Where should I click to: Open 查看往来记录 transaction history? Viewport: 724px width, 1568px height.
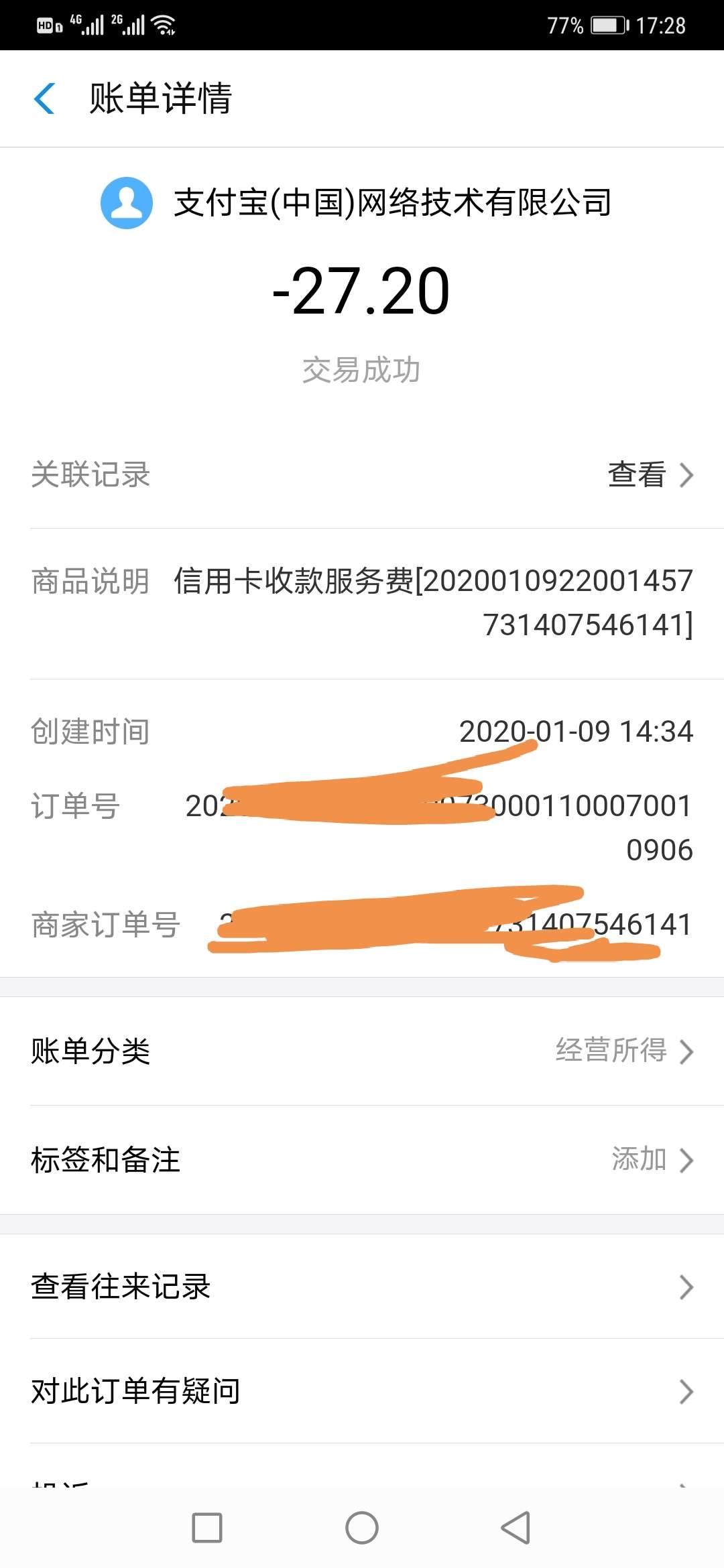(x=362, y=1287)
